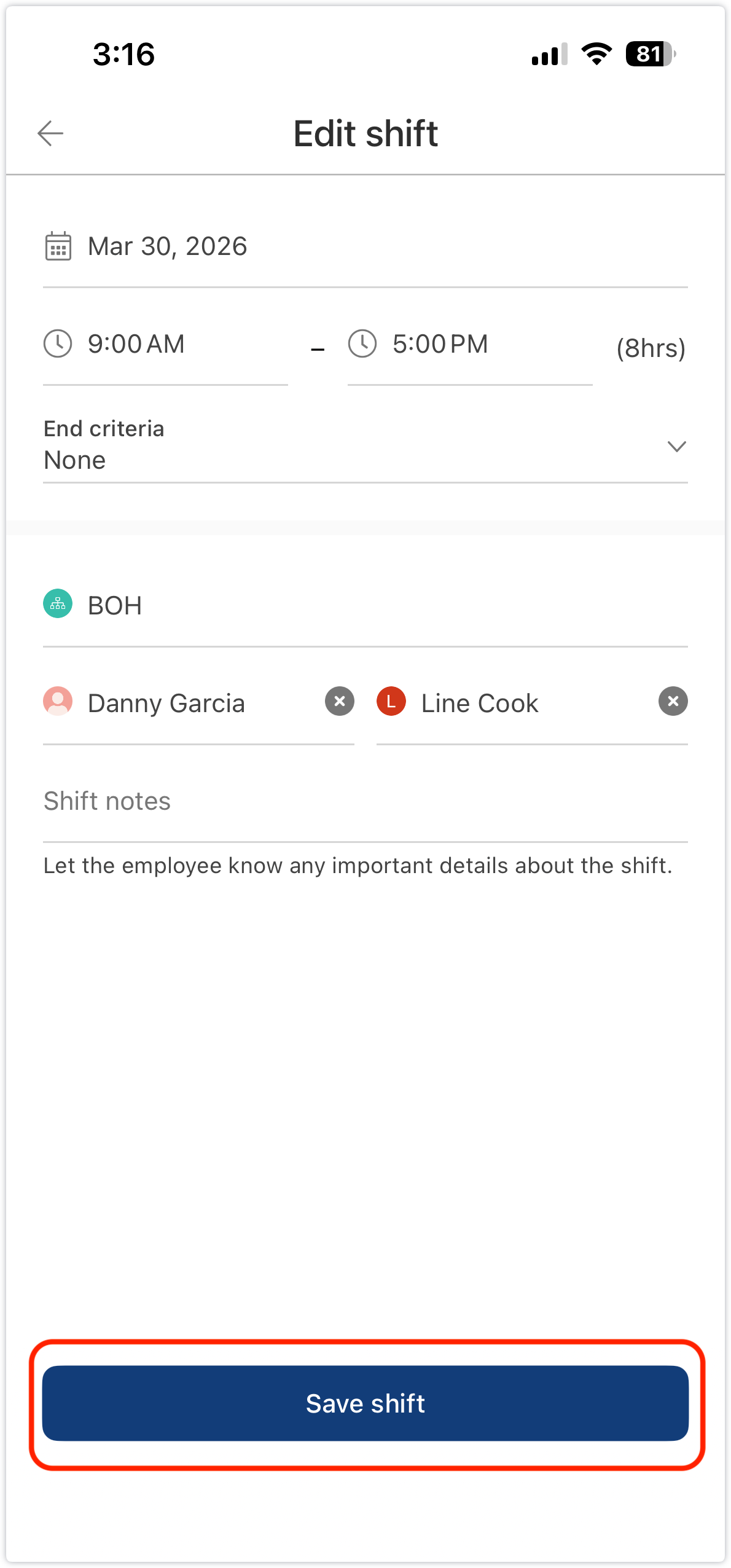This screenshot has width=731, height=1568.
Task: Clear the Line Cook role
Action: coord(673,701)
